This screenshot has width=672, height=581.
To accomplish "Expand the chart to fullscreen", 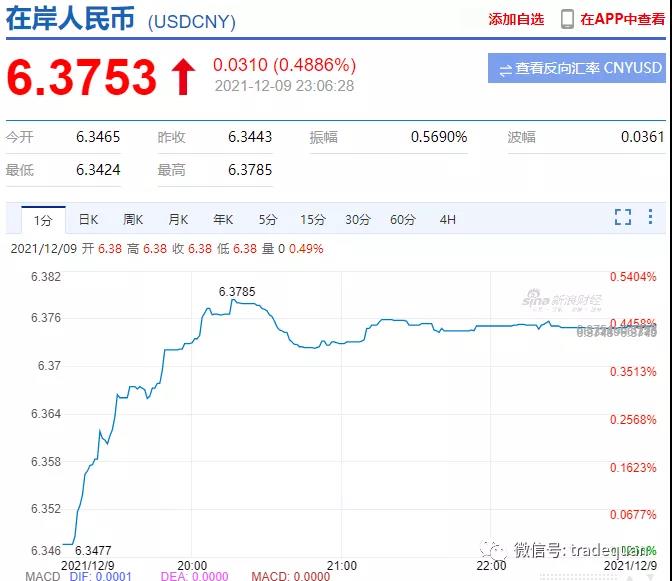I will [622, 217].
